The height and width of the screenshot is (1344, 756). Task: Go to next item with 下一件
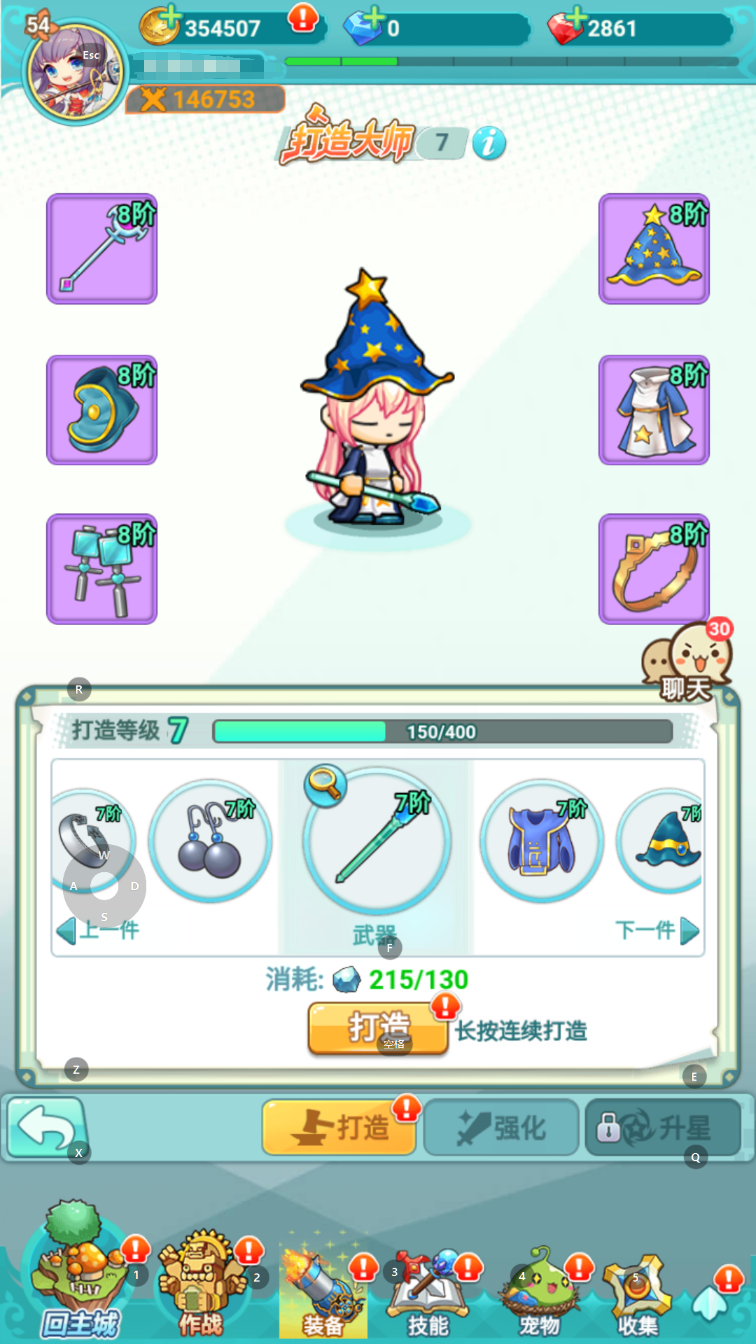tap(658, 931)
